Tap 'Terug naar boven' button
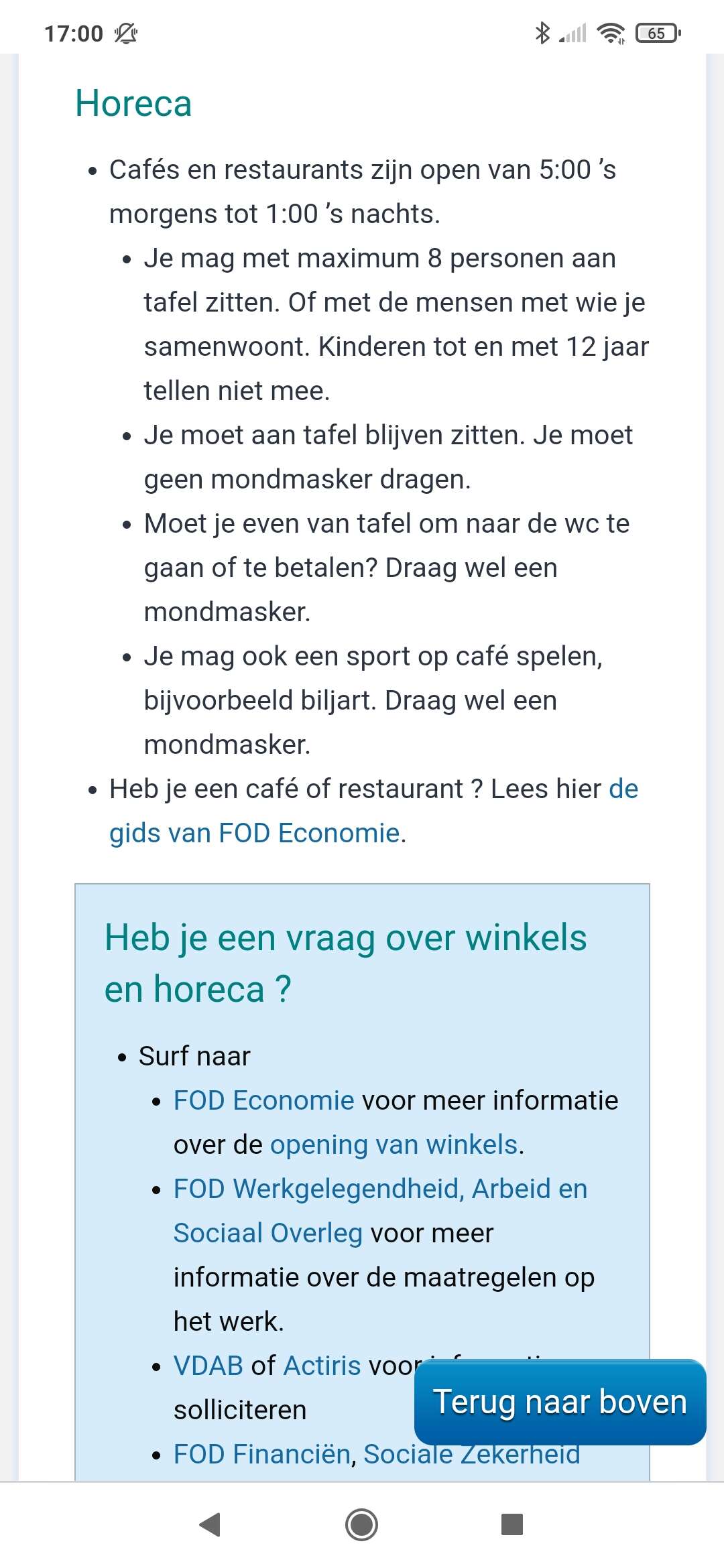The height and width of the screenshot is (1568, 724). 560,1402
